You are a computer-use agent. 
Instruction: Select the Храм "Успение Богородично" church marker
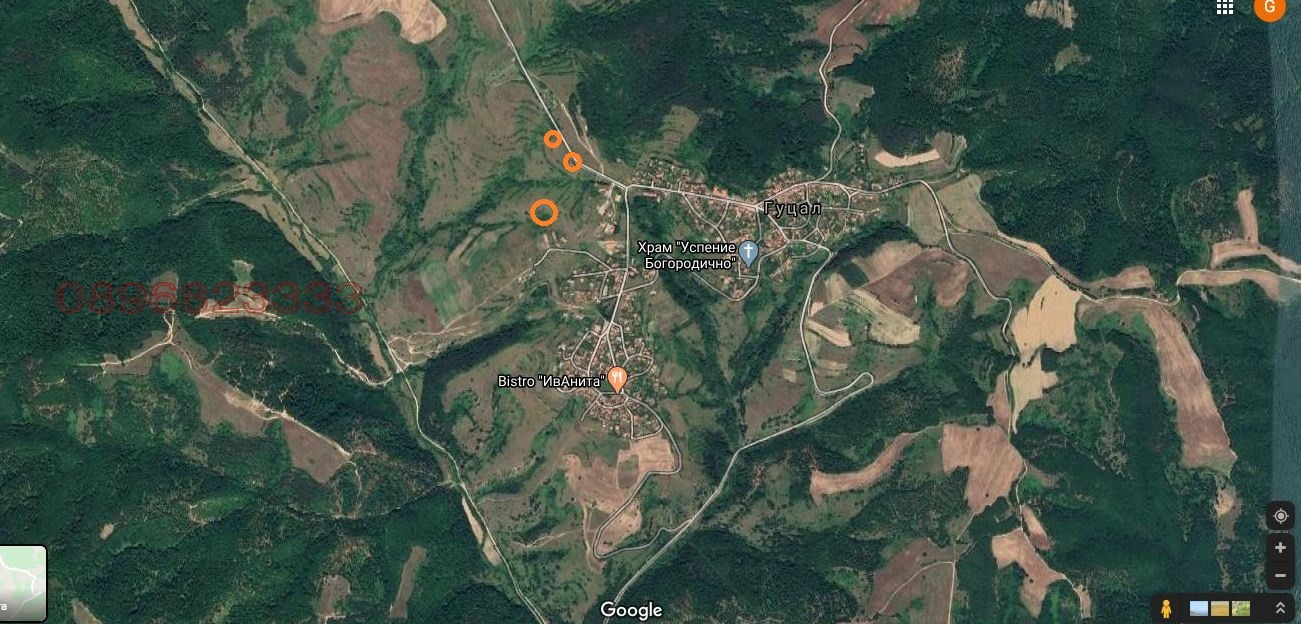[748, 251]
